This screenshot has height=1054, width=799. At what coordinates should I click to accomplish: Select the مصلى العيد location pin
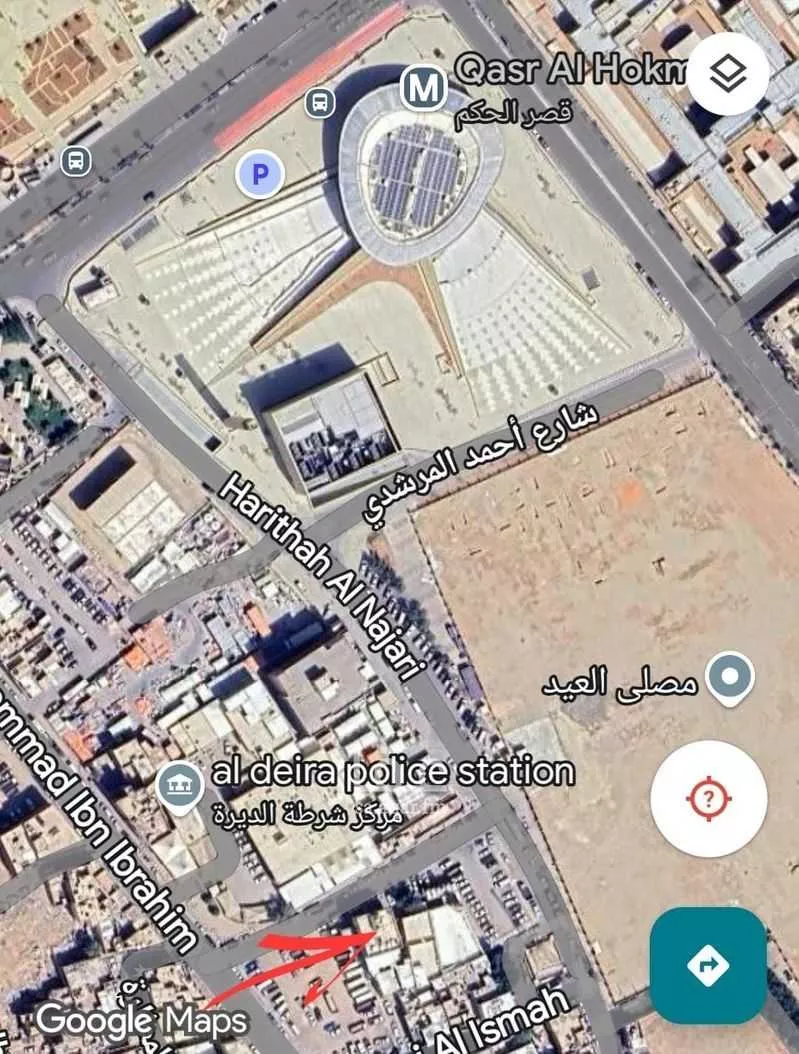point(730,679)
